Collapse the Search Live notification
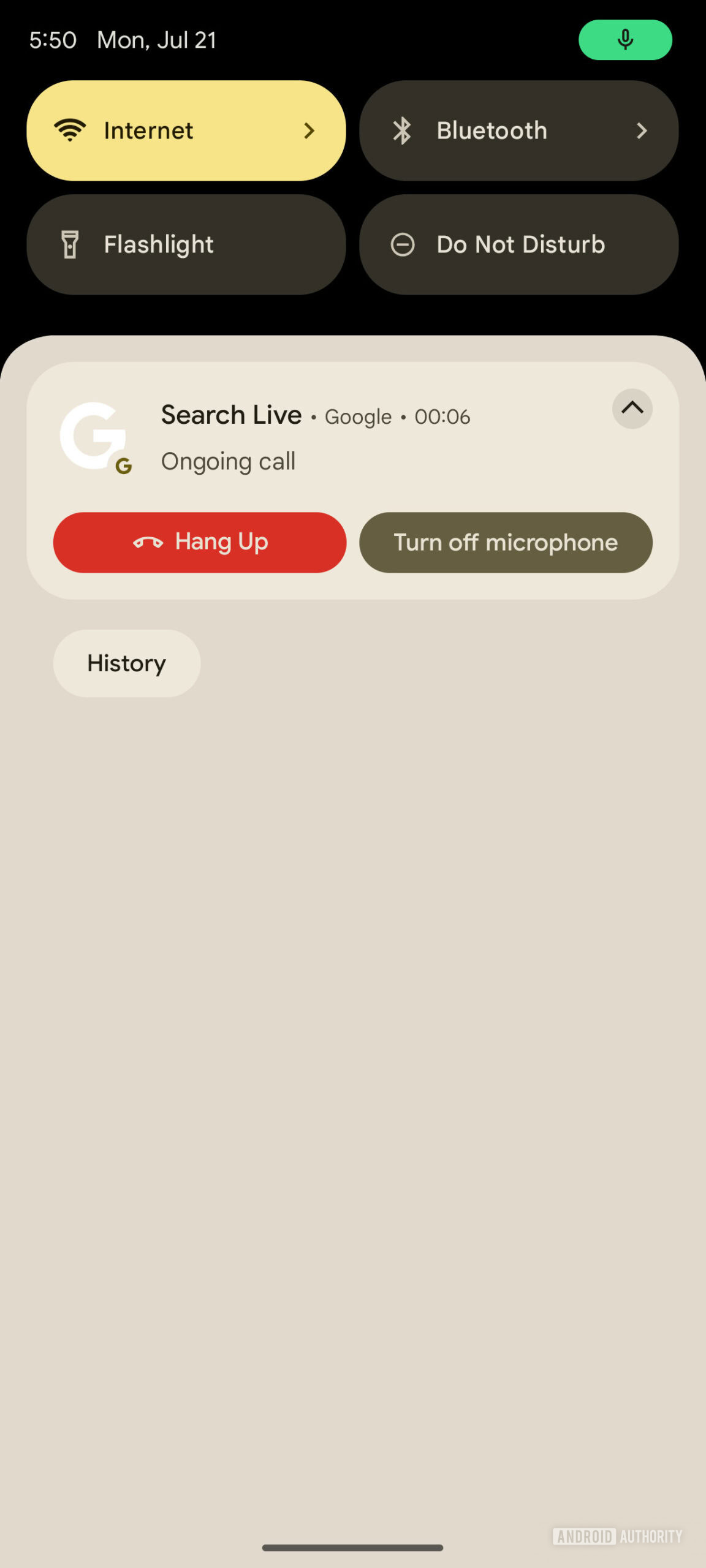Image resolution: width=706 pixels, height=1568 pixels. tap(632, 409)
